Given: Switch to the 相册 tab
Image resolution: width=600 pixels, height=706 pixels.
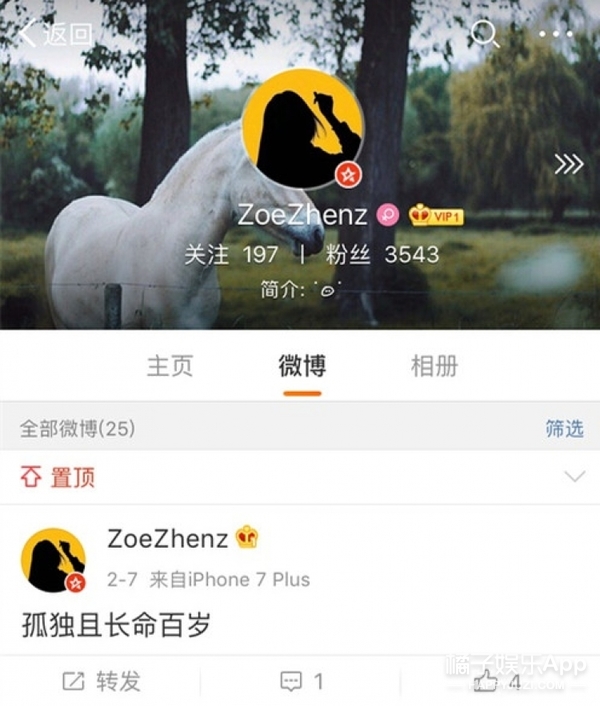Looking at the screenshot, I should coord(434,366).
